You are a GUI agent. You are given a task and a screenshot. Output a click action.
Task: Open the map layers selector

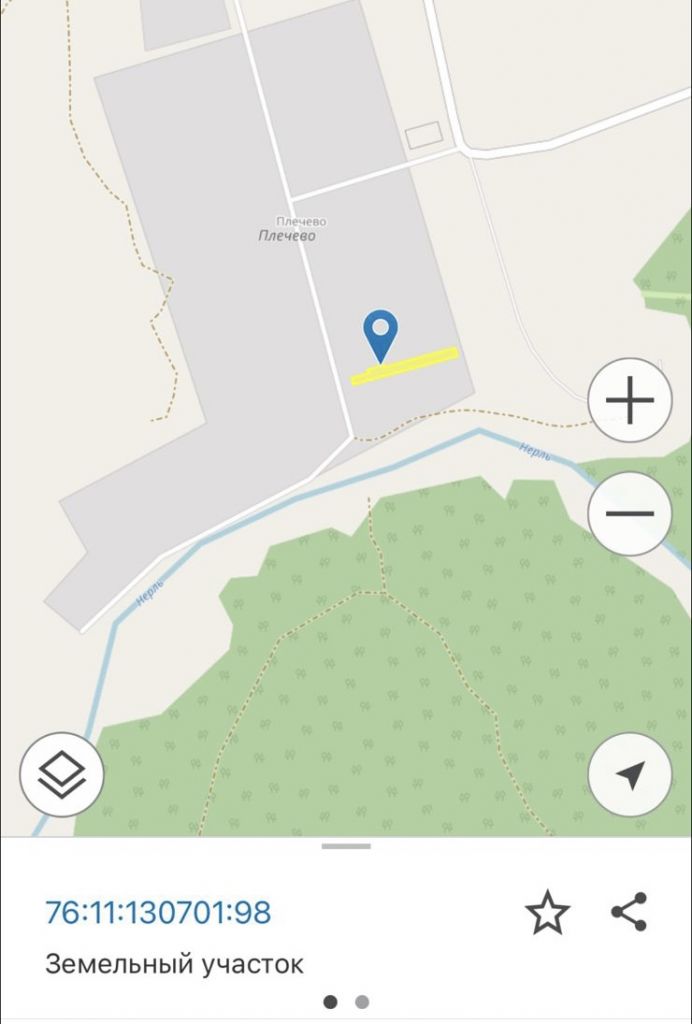(62, 774)
